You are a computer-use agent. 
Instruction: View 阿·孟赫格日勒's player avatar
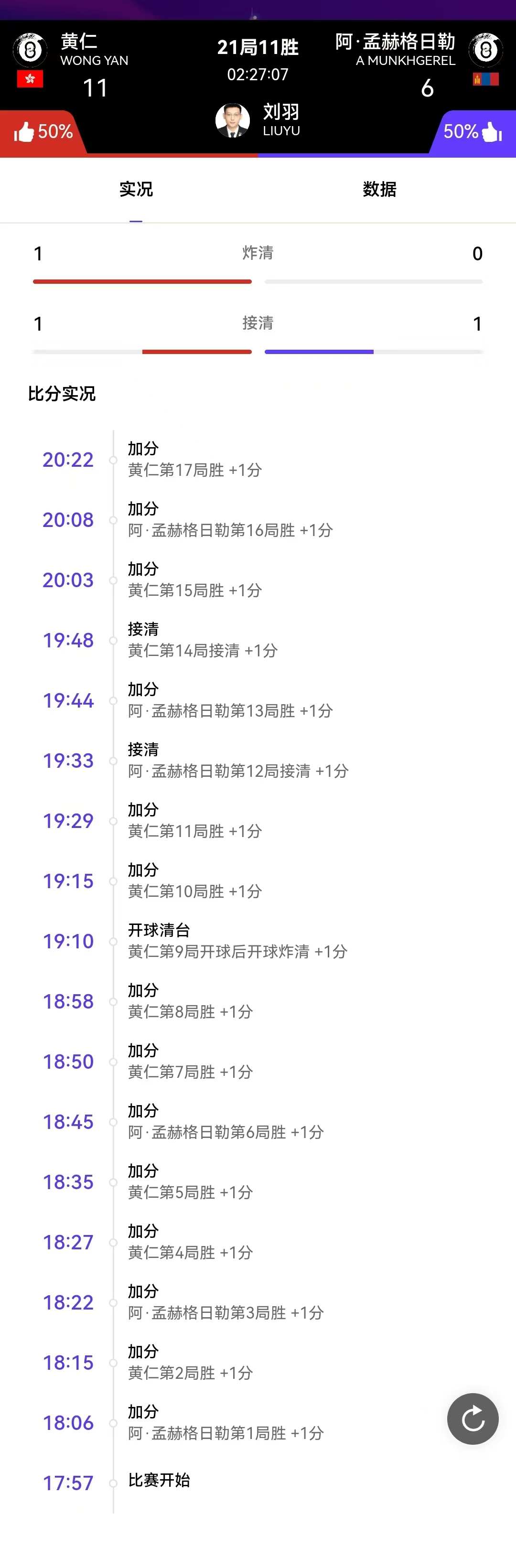(485, 50)
